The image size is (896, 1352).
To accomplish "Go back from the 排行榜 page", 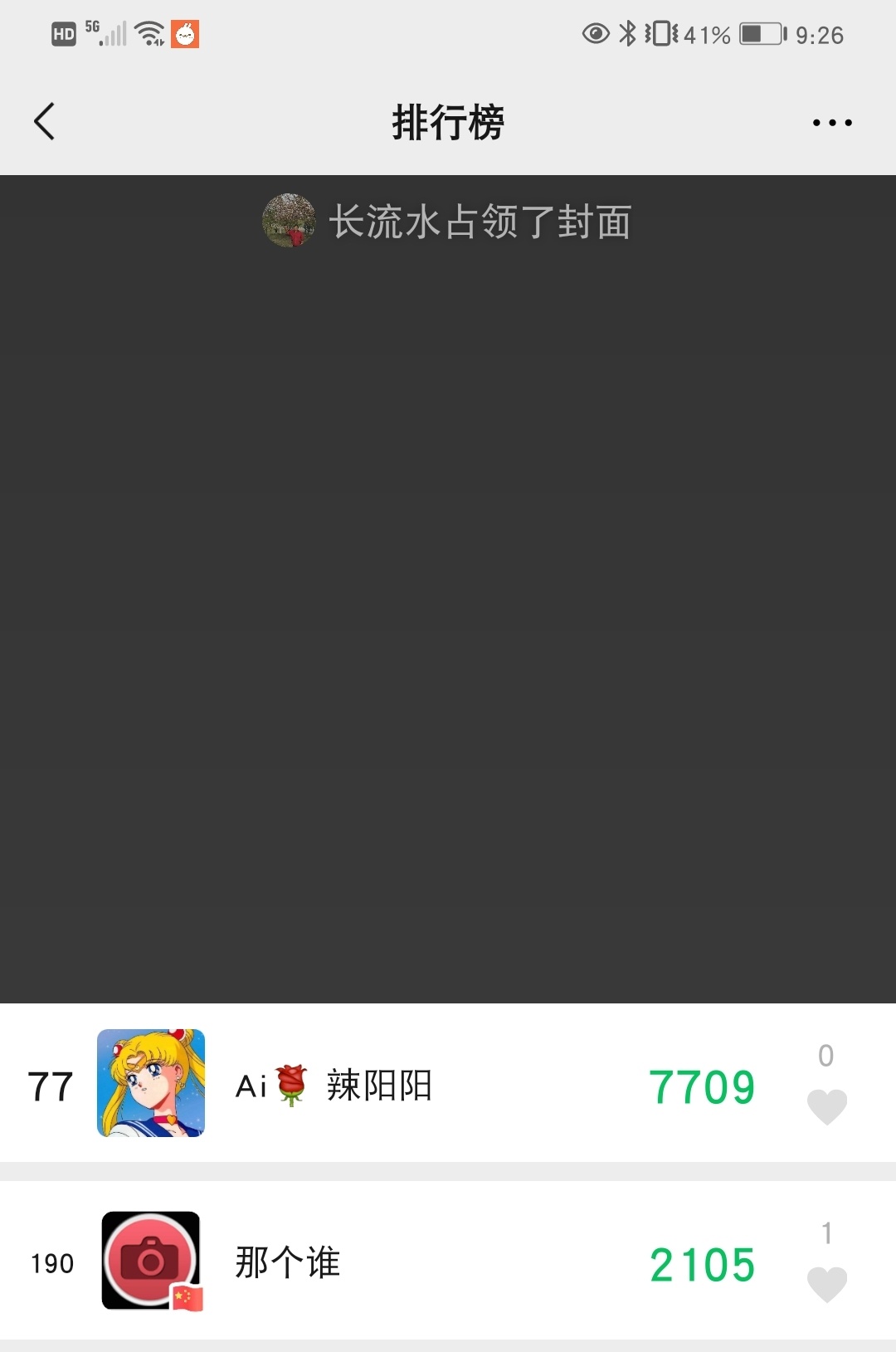I will click(45, 122).
